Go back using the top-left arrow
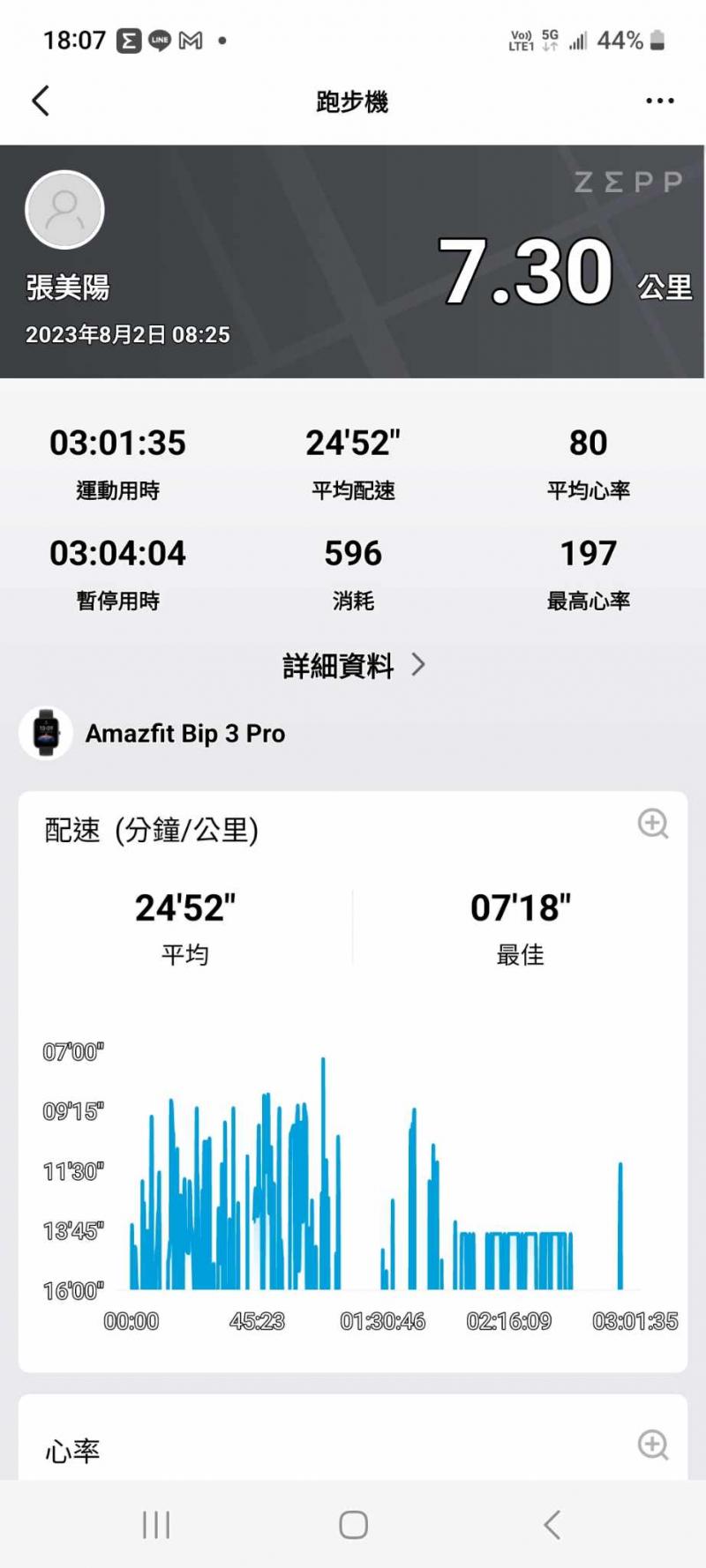The width and height of the screenshot is (706, 1568). [41, 101]
